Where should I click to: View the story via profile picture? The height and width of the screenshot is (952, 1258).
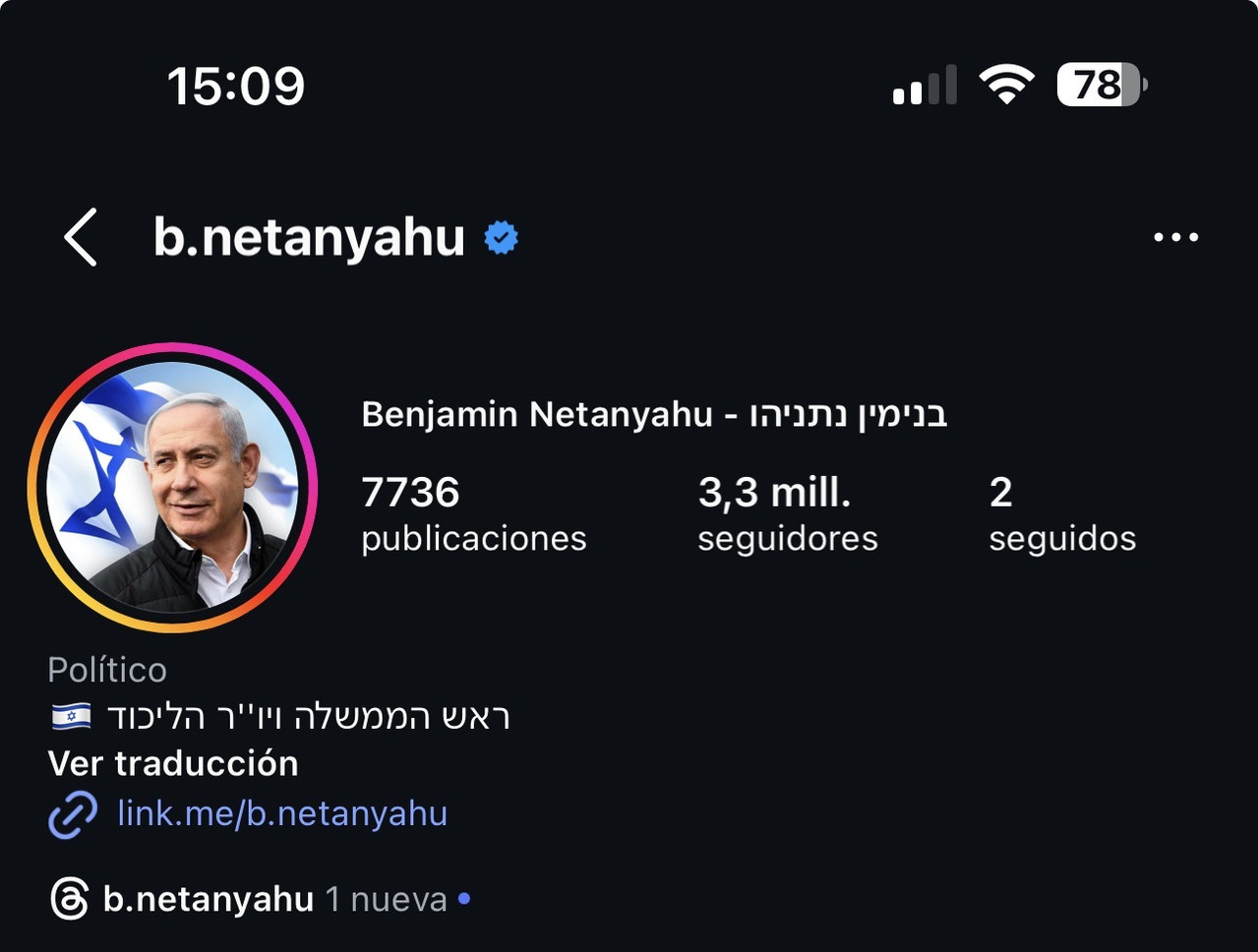point(173,488)
